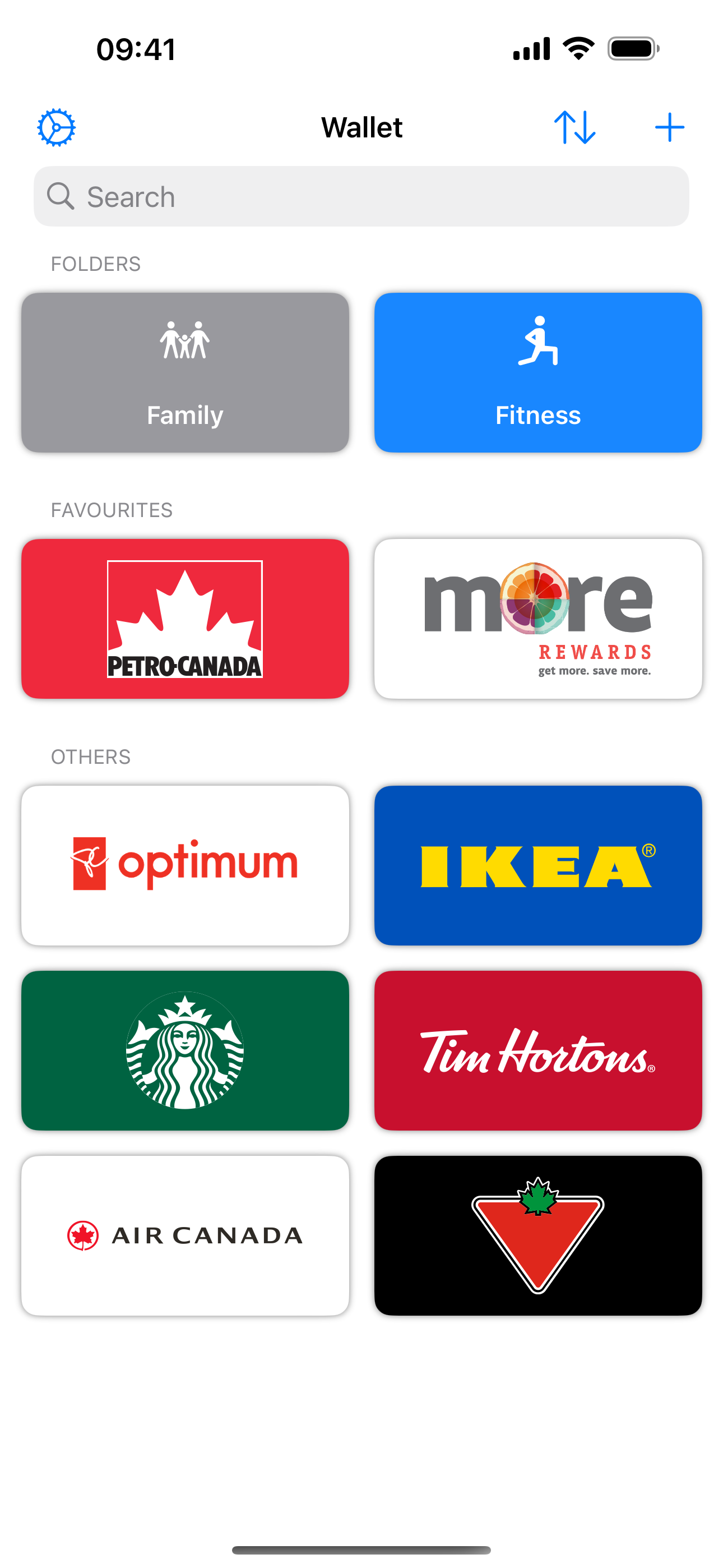This screenshot has height=1568, width=723.
Task: Open the Tim Hortons card
Action: pos(538,1050)
